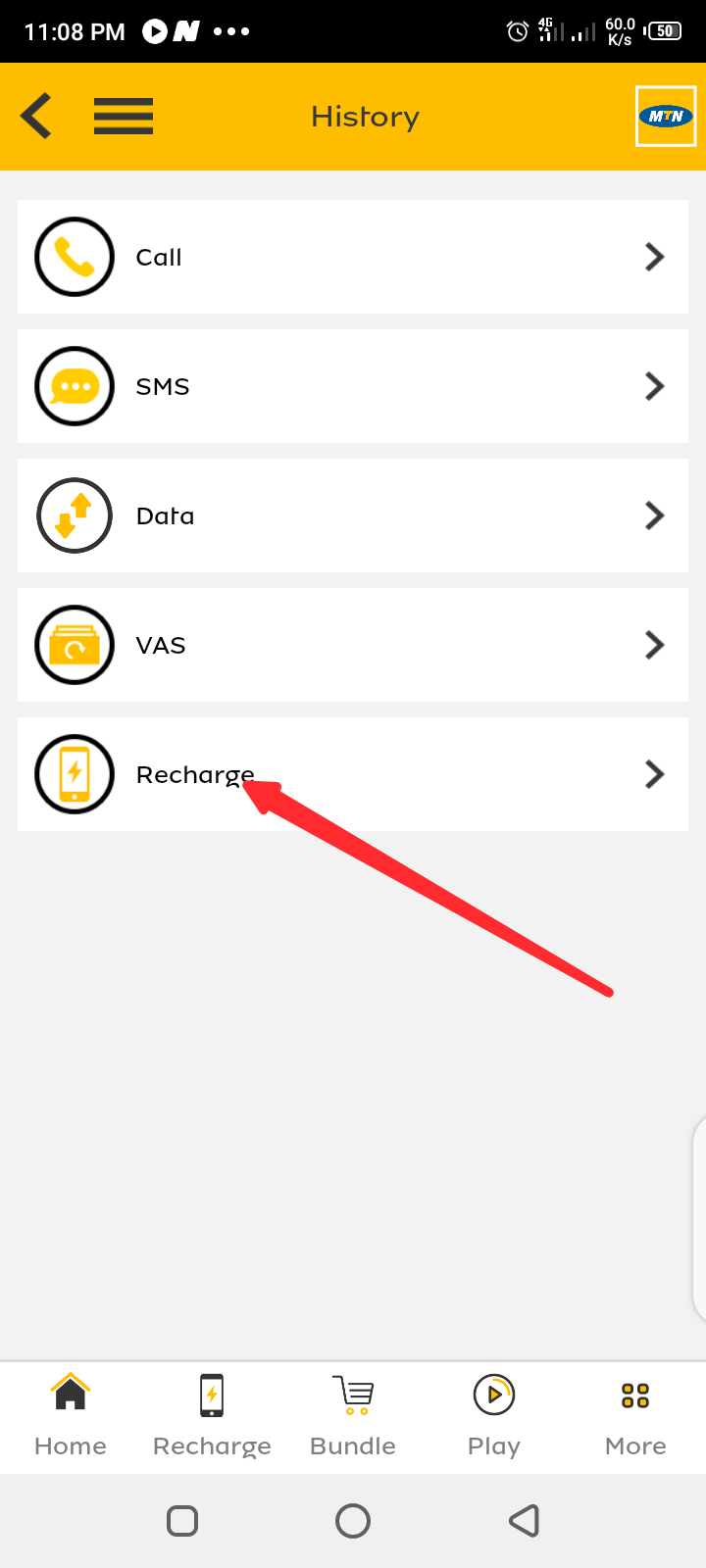Open VAS history
Screen dimensions: 706x1568
tap(353, 645)
